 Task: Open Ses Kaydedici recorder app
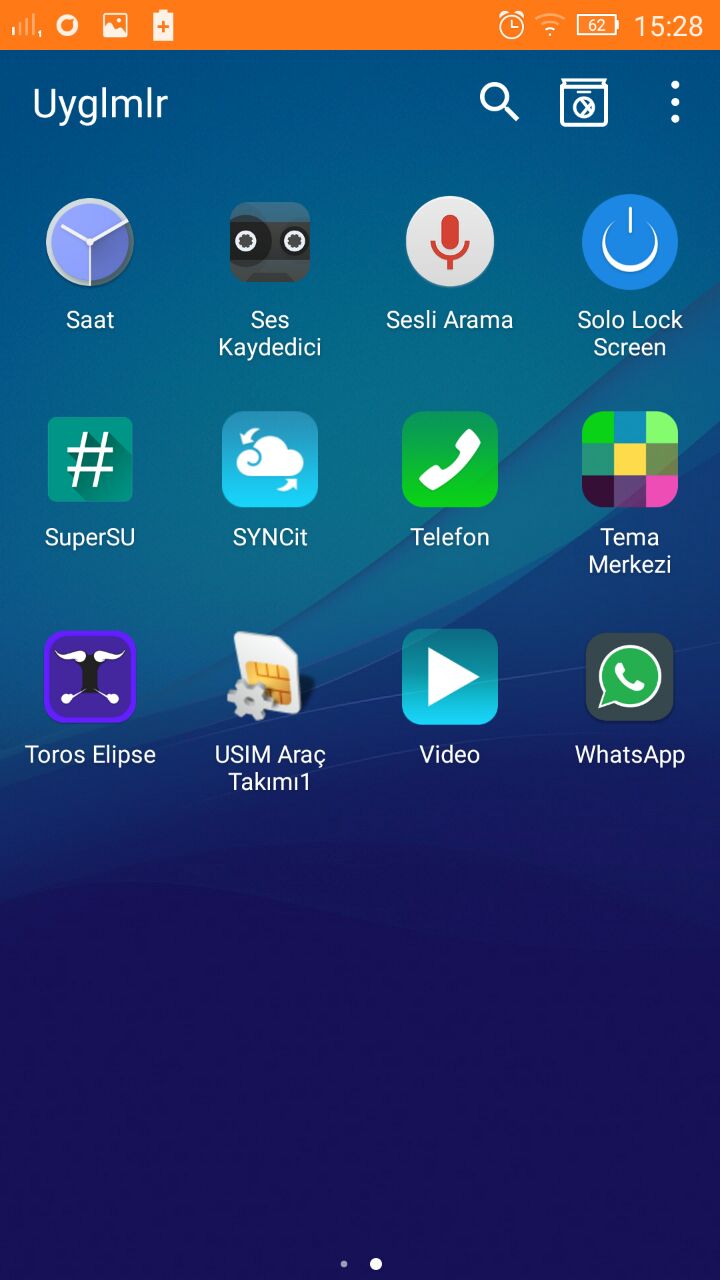click(x=270, y=243)
